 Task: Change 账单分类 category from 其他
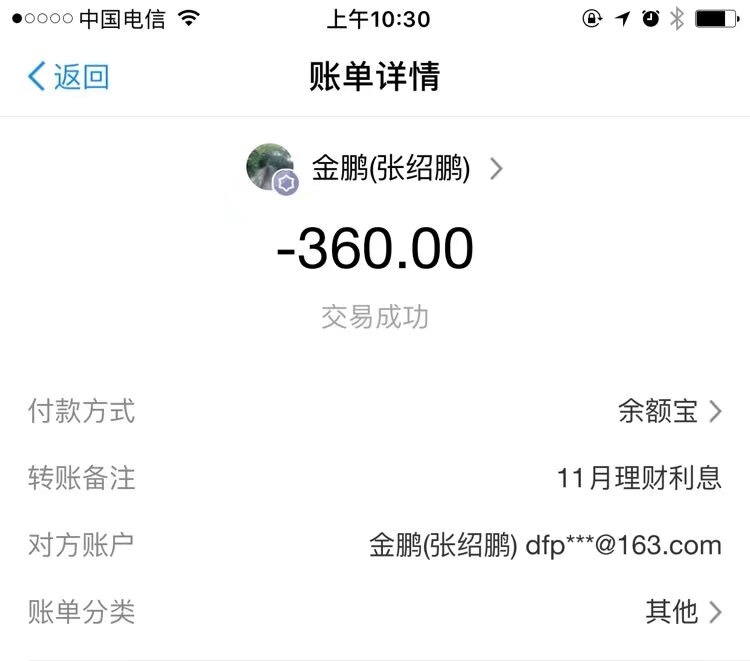682,612
